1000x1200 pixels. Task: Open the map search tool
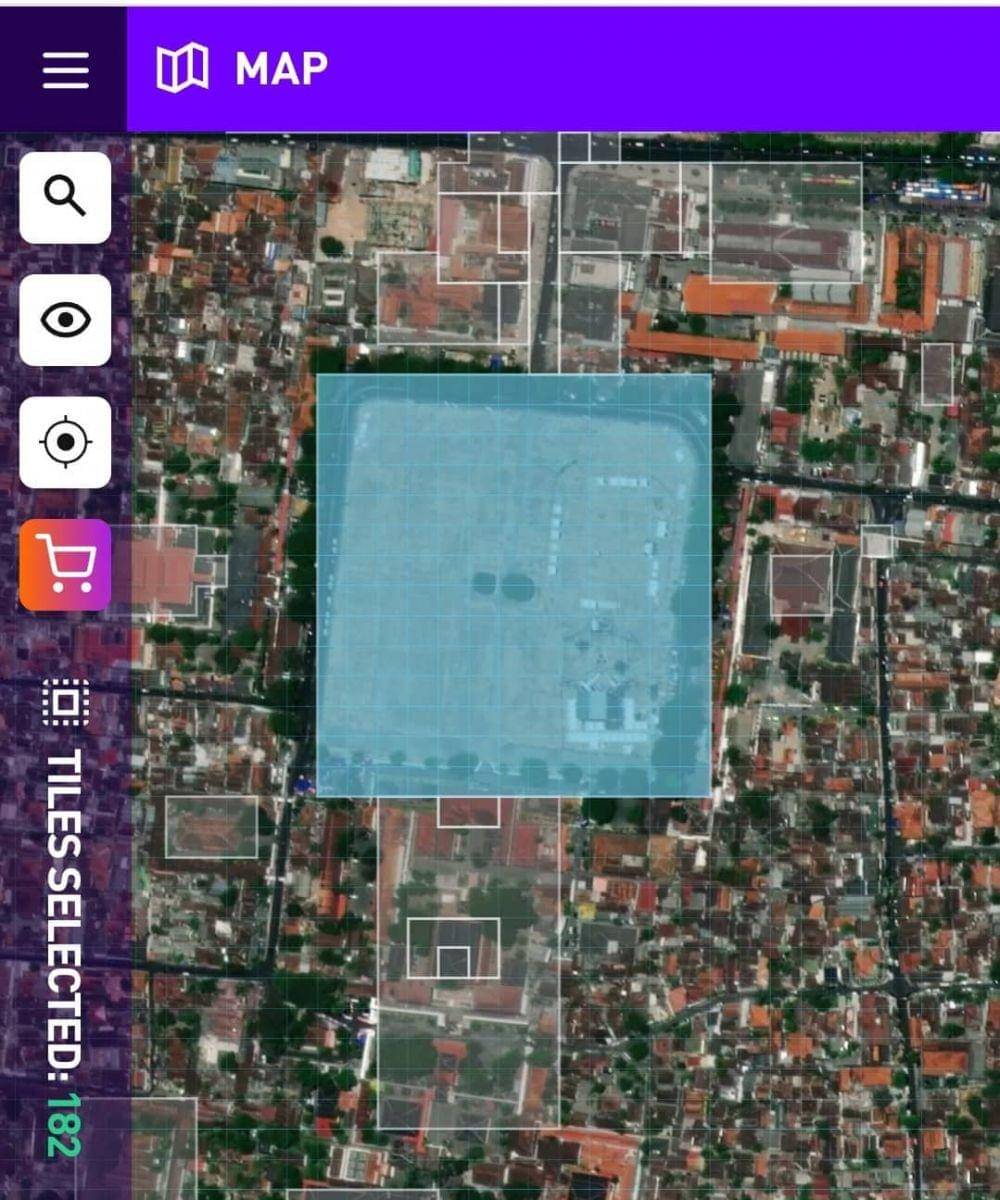click(x=65, y=198)
